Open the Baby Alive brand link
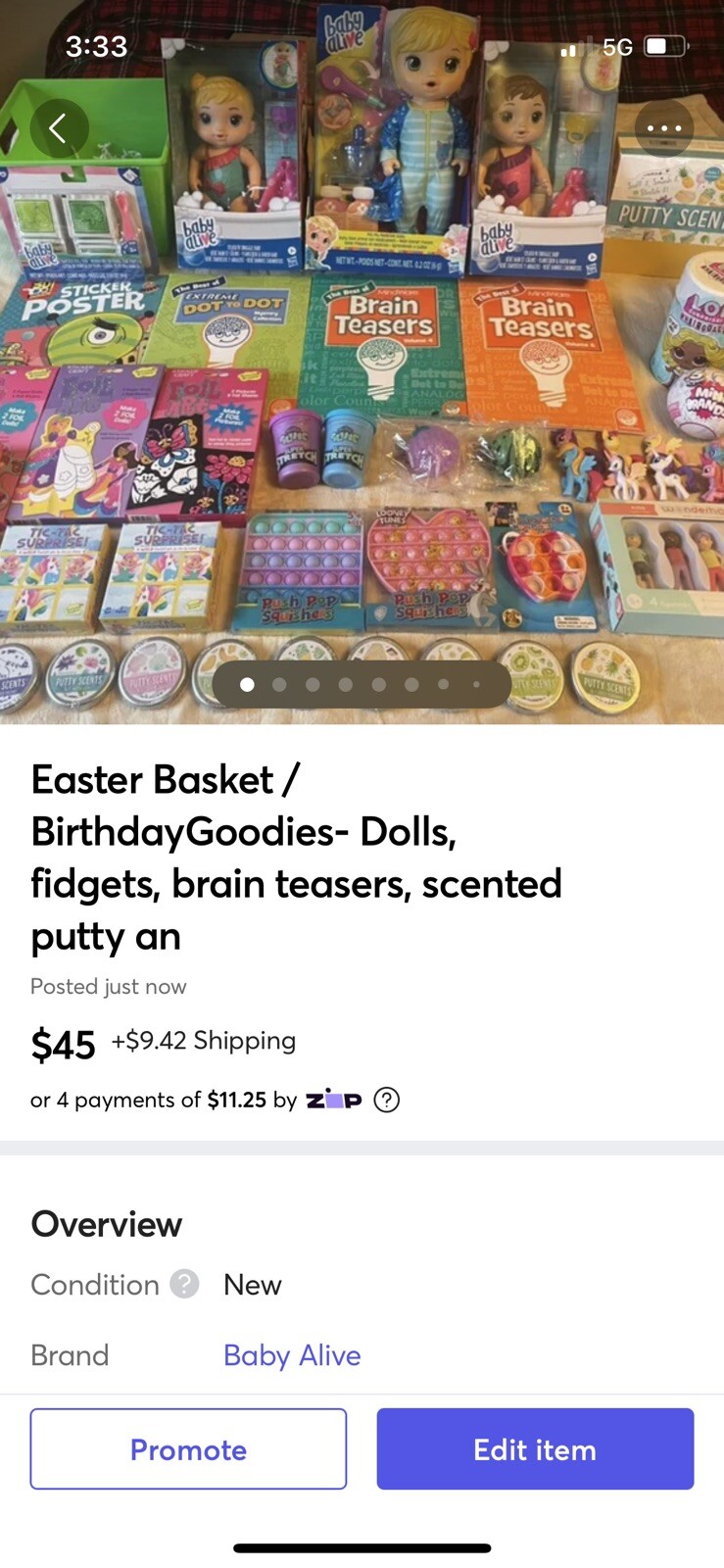This screenshot has height=1568, width=724. point(292,1355)
